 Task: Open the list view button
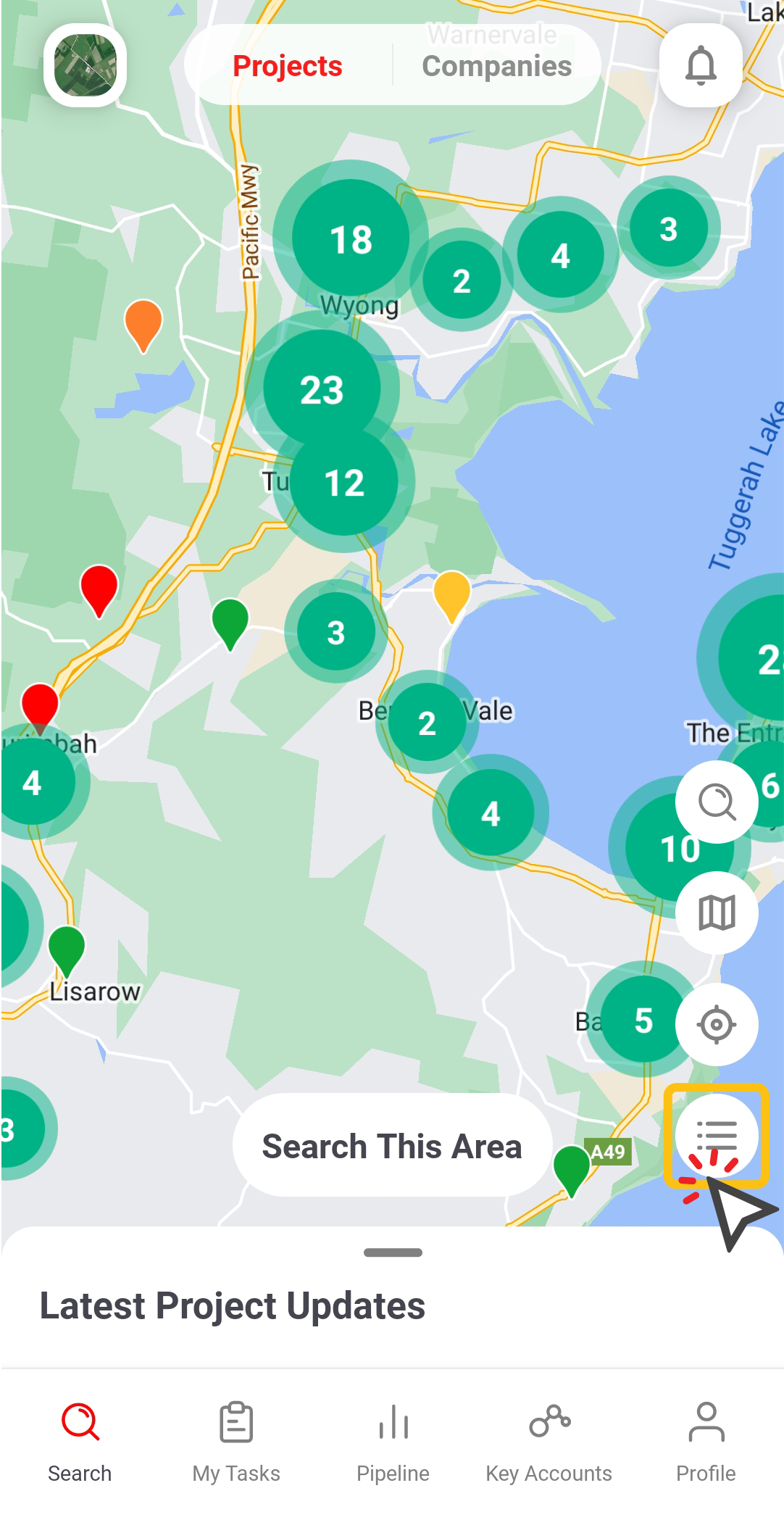pos(717,1135)
